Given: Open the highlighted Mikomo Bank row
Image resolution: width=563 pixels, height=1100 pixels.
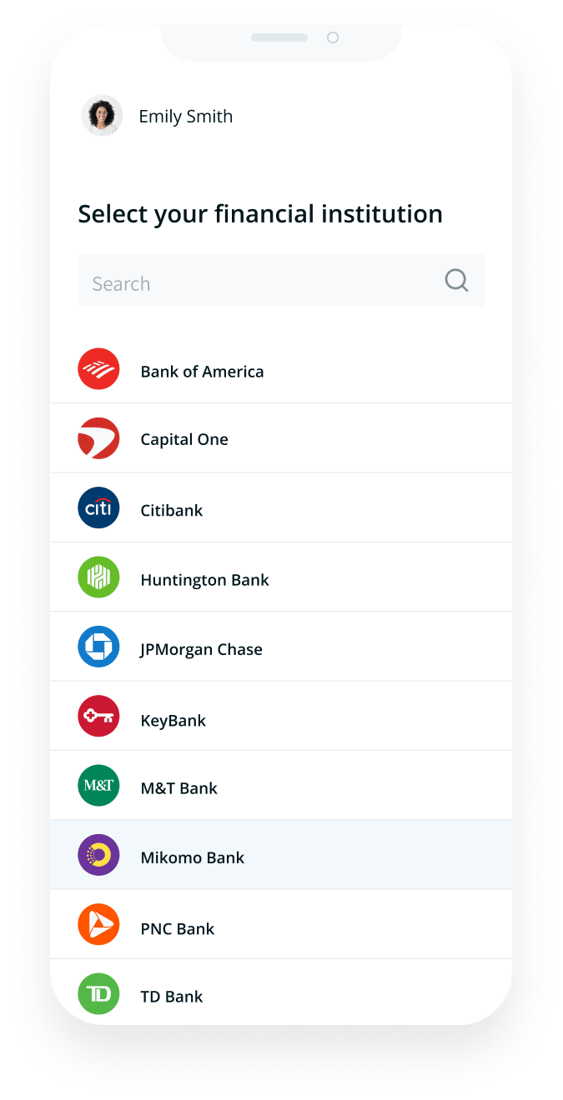Looking at the screenshot, I should 280,854.
